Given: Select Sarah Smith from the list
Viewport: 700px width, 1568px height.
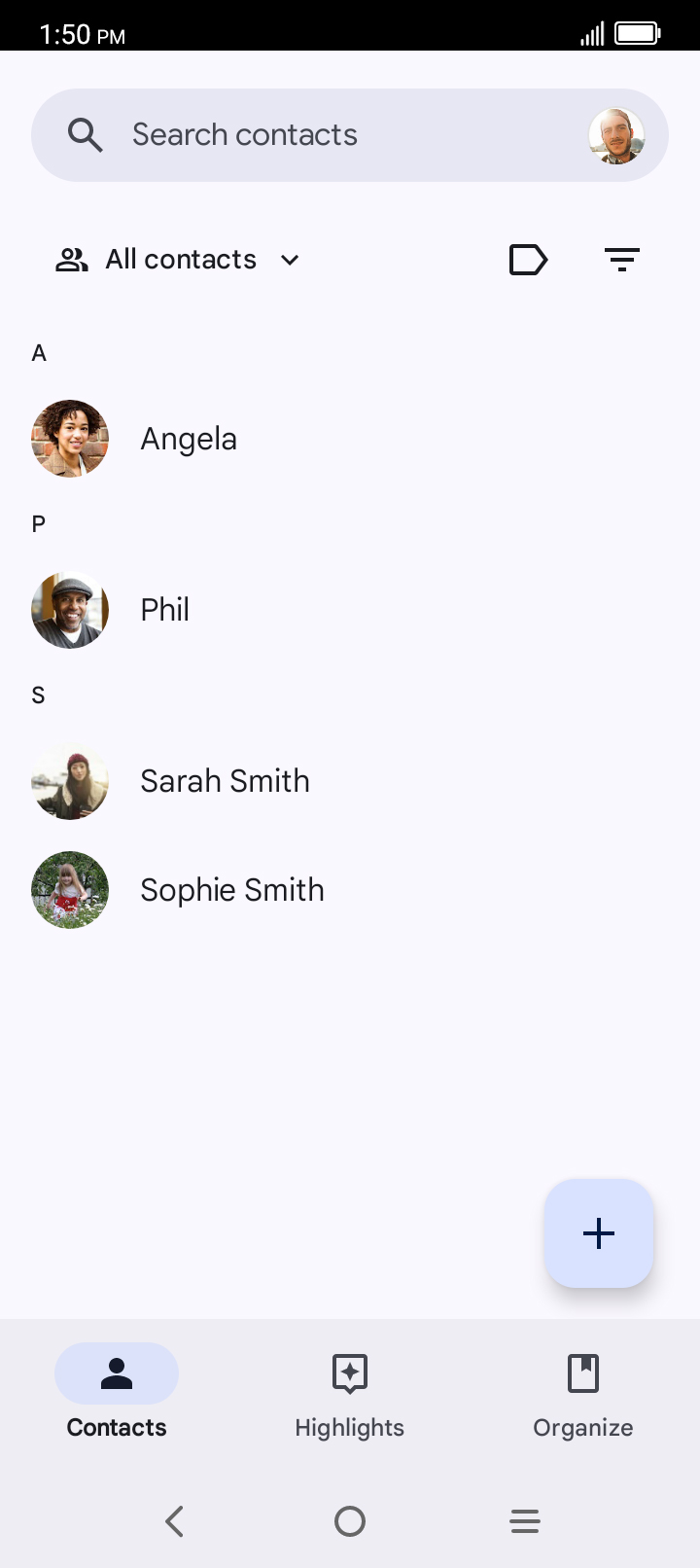Looking at the screenshot, I should [x=350, y=781].
